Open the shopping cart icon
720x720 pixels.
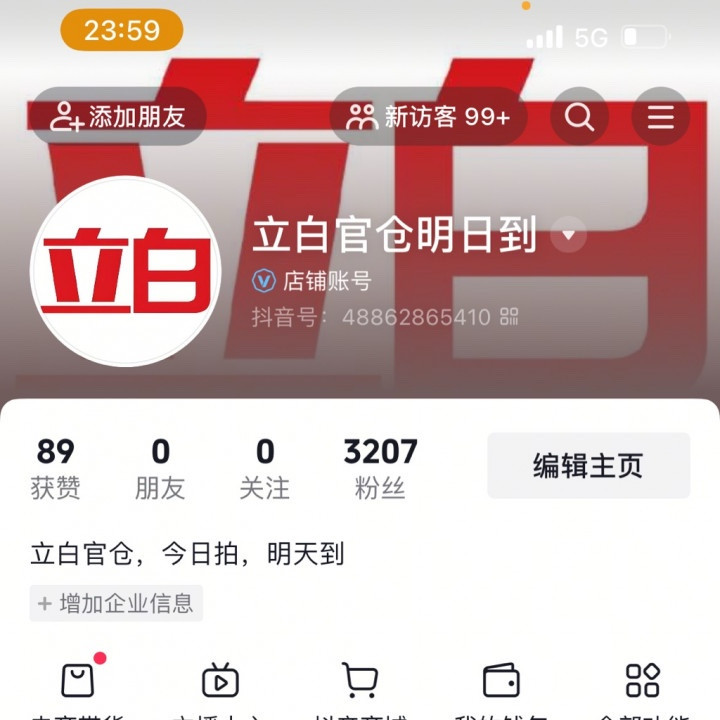pyautogui.click(x=360, y=680)
